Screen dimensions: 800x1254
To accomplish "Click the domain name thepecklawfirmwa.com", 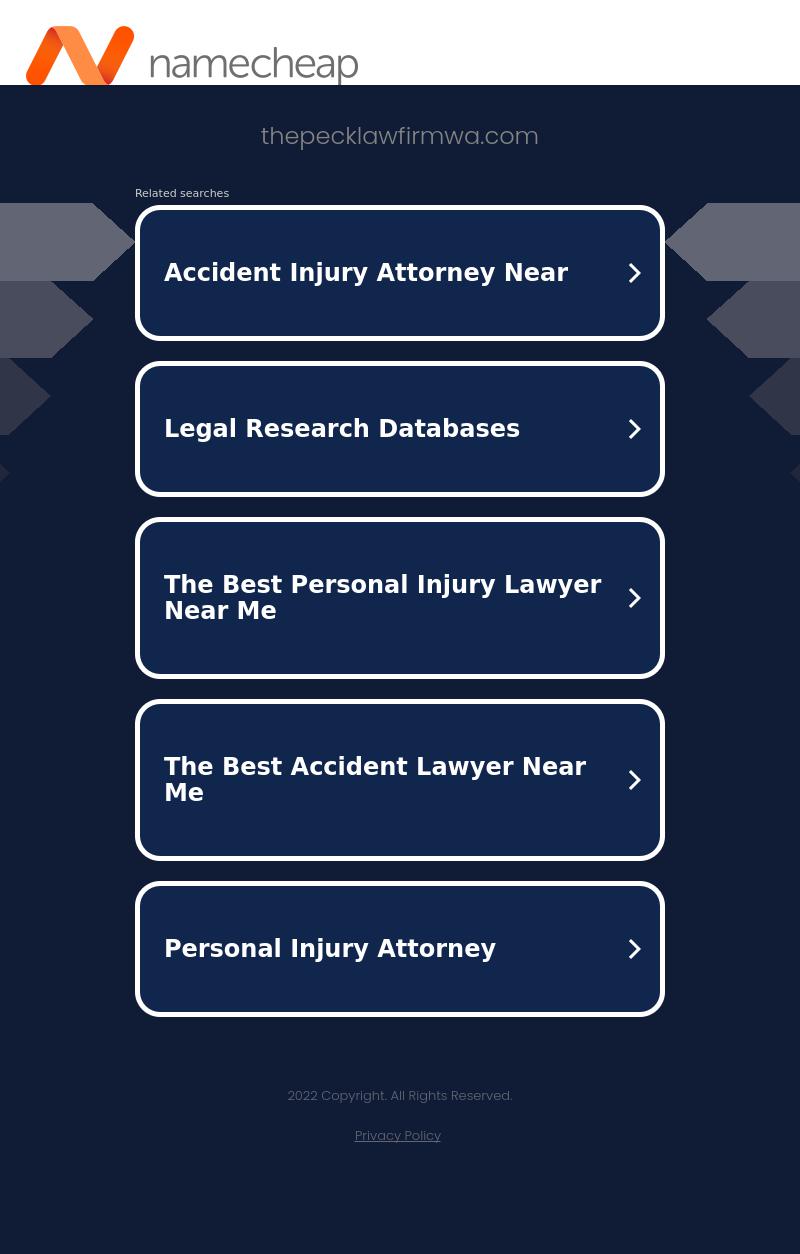I will (x=400, y=136).
